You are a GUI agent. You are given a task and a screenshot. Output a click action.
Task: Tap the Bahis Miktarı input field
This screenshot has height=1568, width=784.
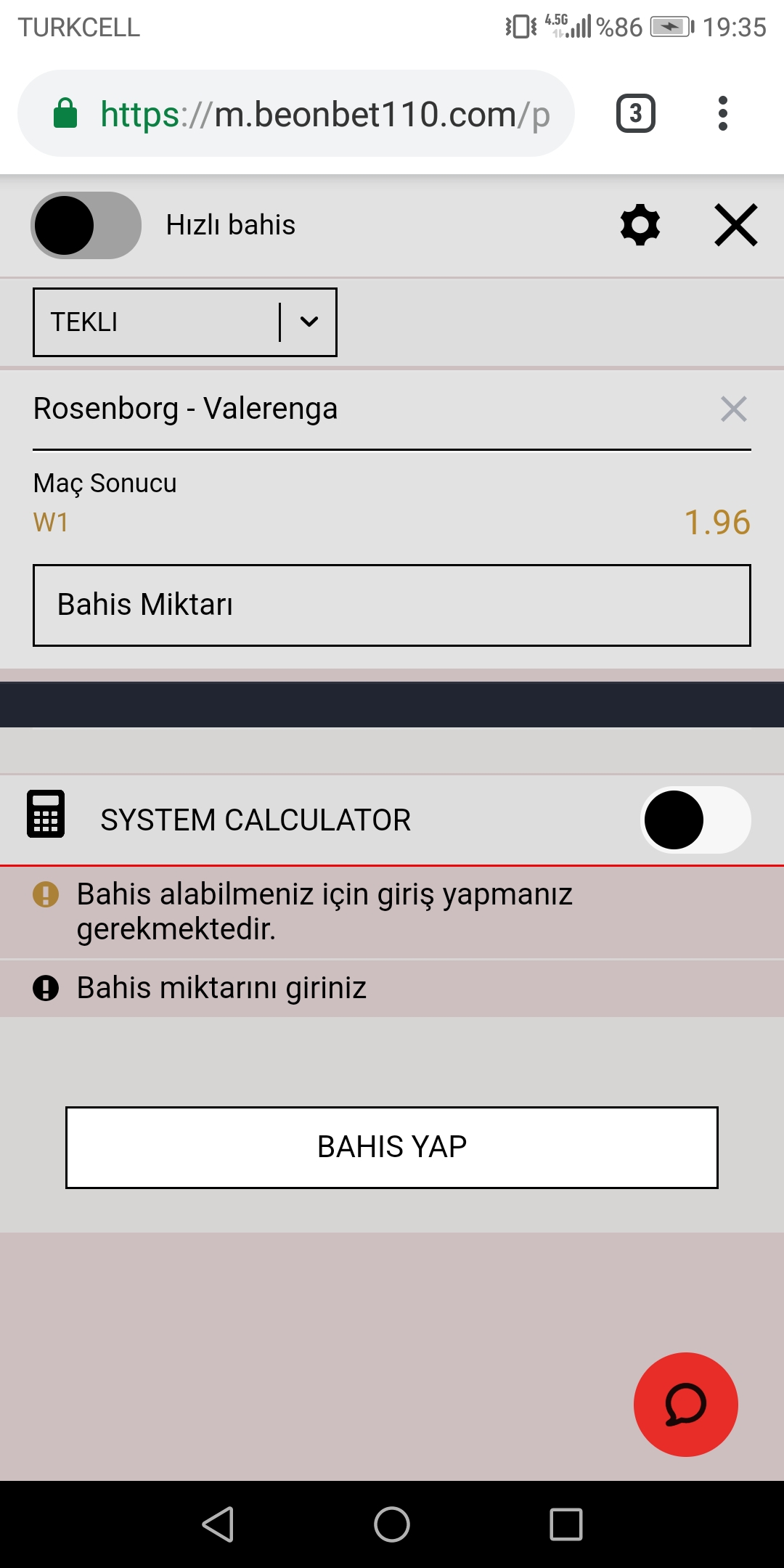pyautogui.click(x=392, y=605)
